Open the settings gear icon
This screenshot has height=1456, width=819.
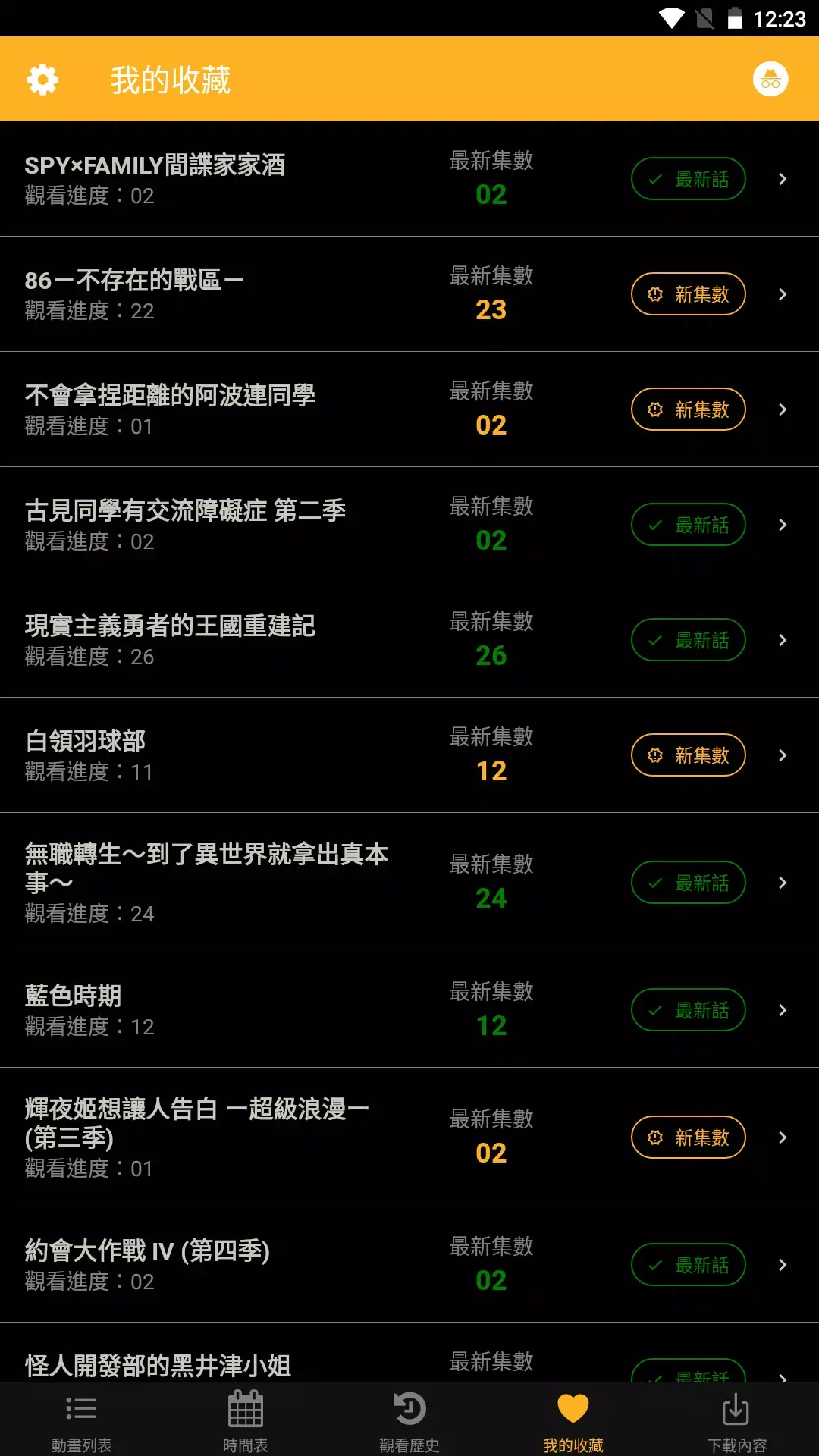pos(43,78)
